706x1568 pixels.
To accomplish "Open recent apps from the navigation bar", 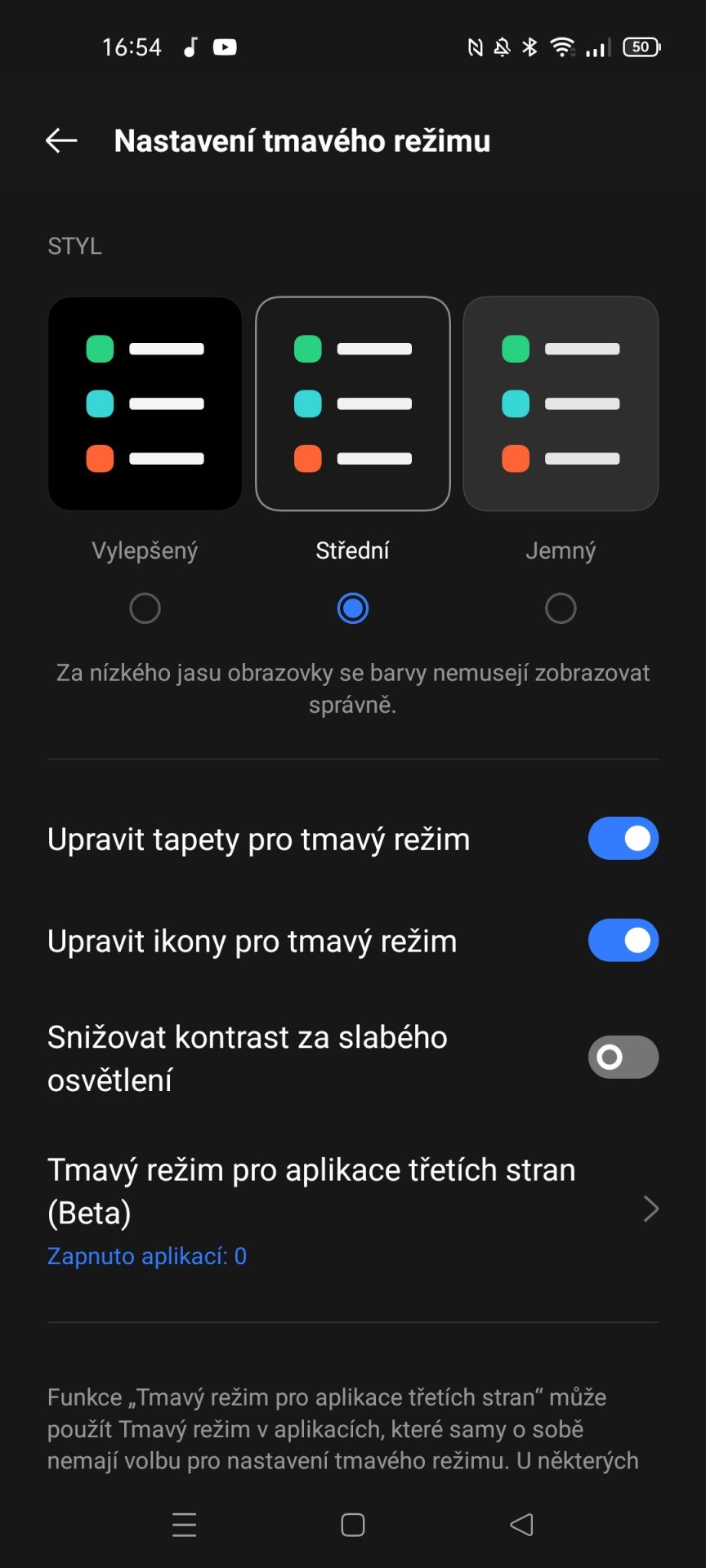I will click(x=185, y=1525).
